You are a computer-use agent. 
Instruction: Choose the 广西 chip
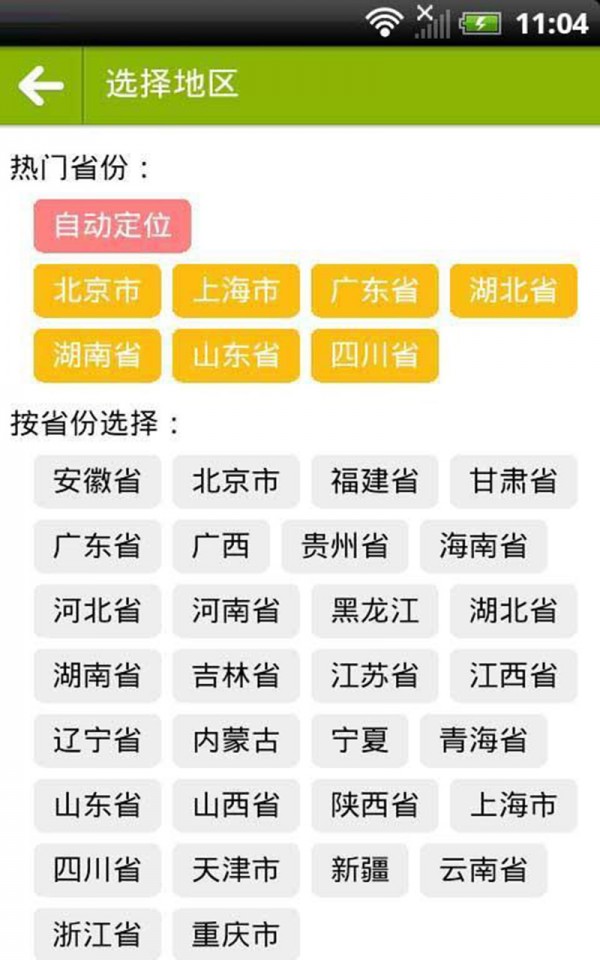coord(220,546)
